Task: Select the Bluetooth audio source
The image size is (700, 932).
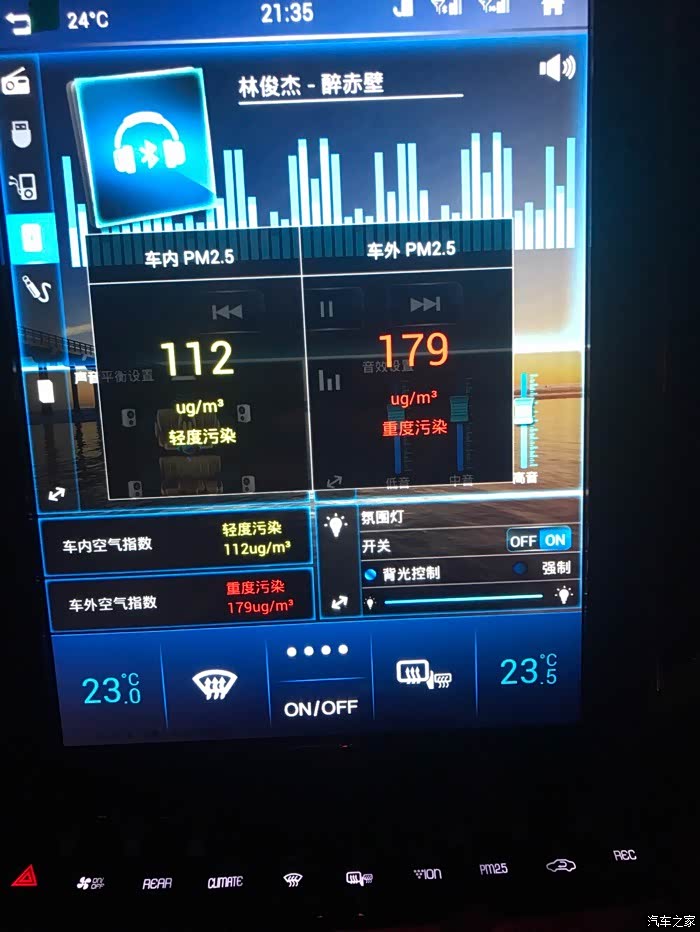Action: (32, 239)
